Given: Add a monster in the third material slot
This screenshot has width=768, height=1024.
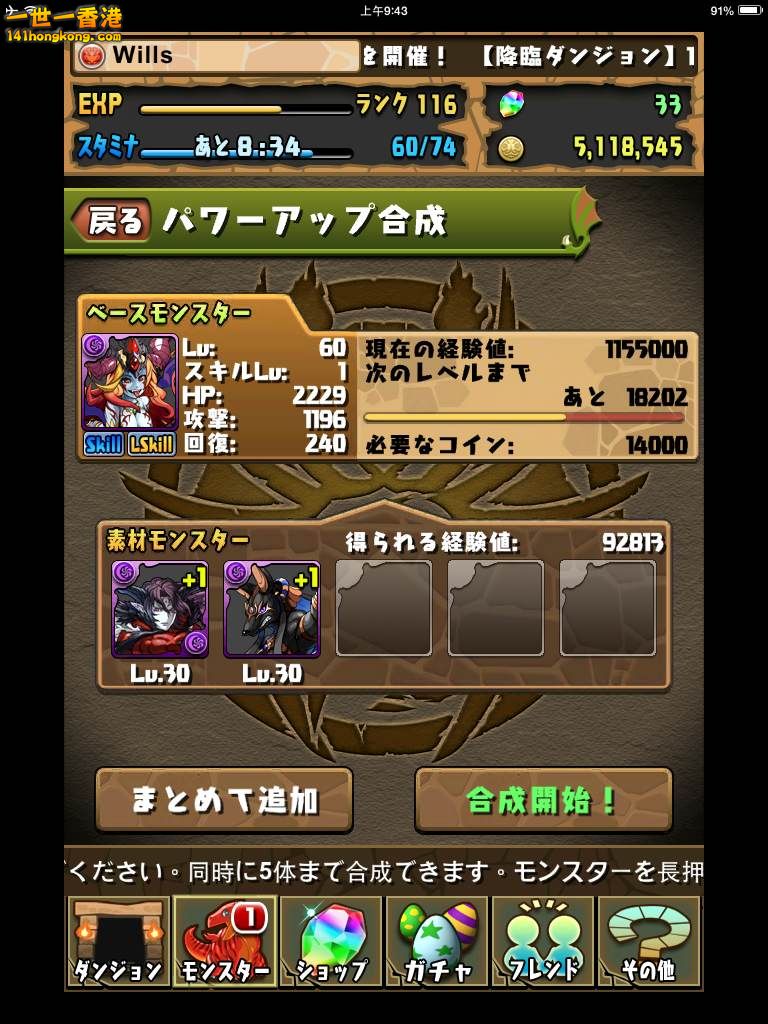Looking at the screenshot, I should click(384, 608).
